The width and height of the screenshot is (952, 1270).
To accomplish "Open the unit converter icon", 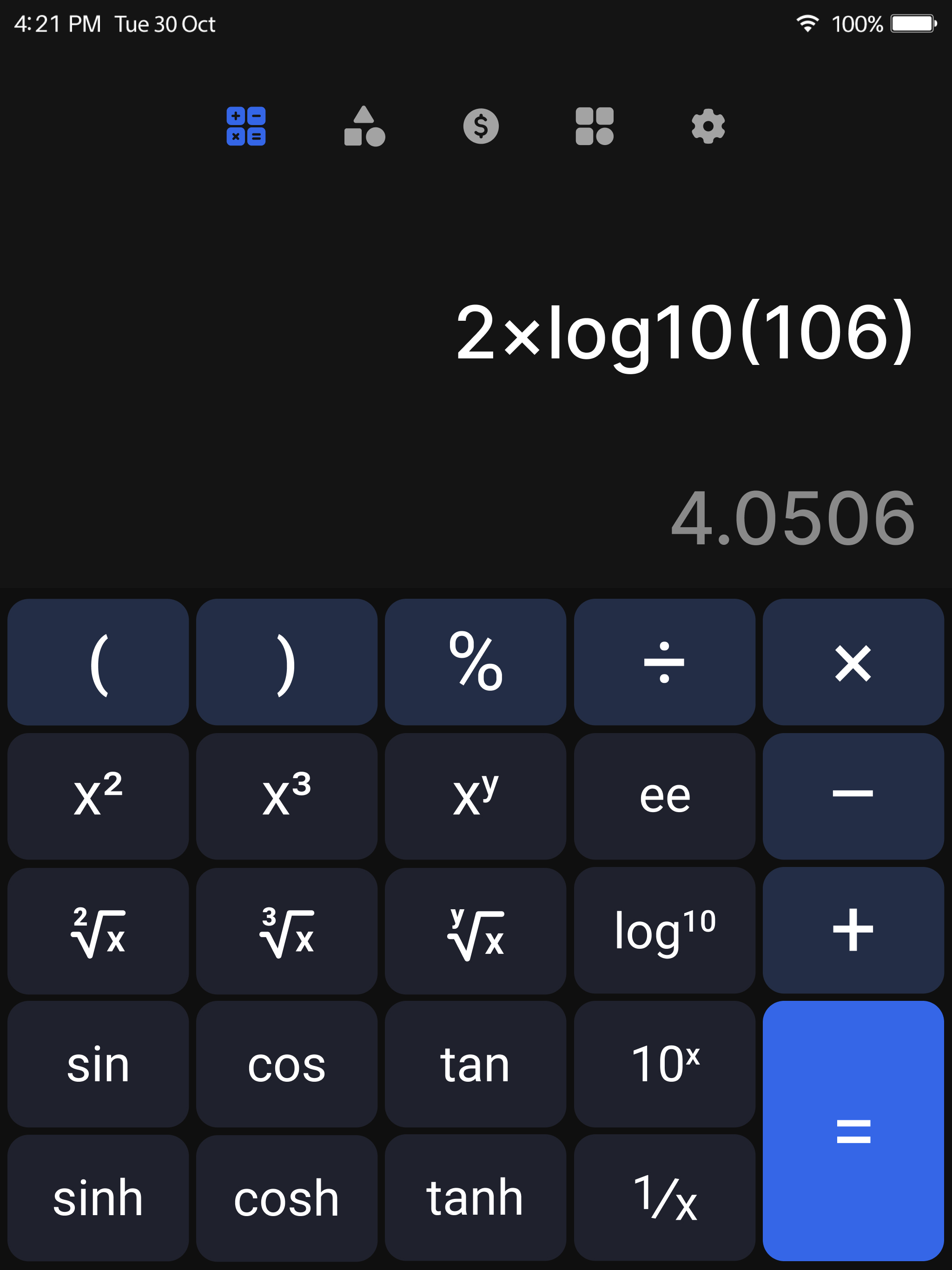I will [x=364, y=127].
